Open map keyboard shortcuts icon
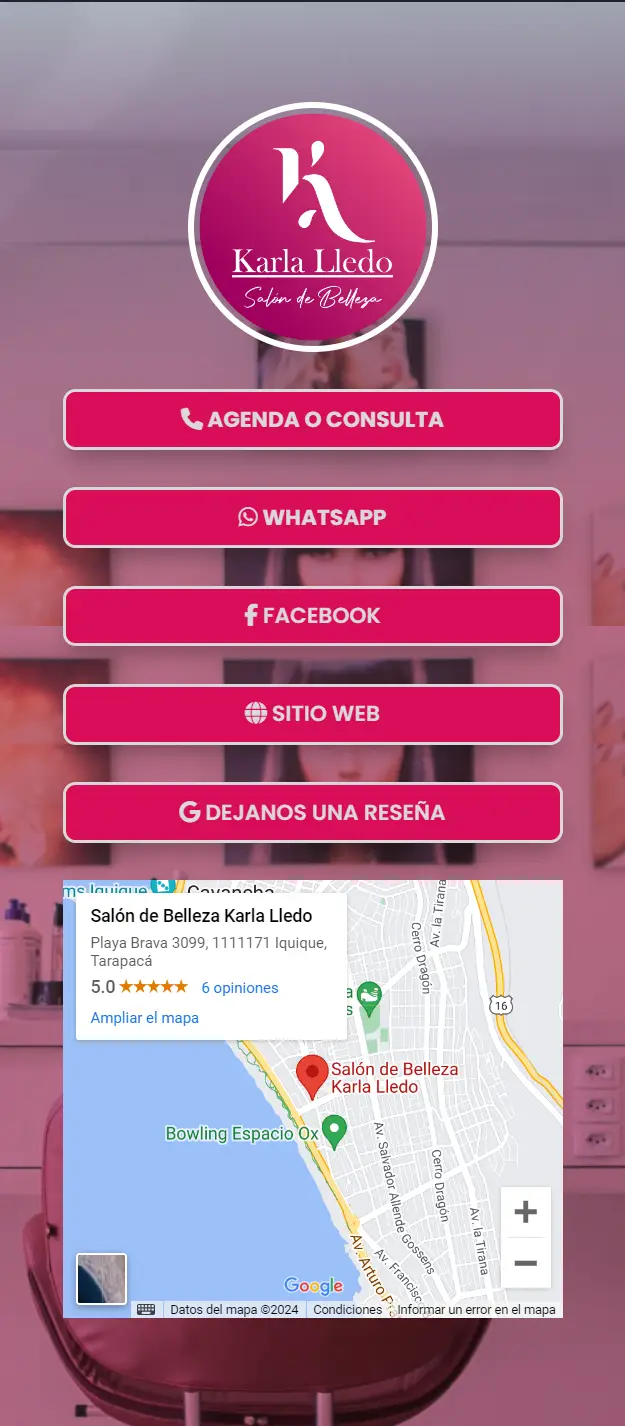This screenshot has height=1426, width=625. (x=146, y=1309)
